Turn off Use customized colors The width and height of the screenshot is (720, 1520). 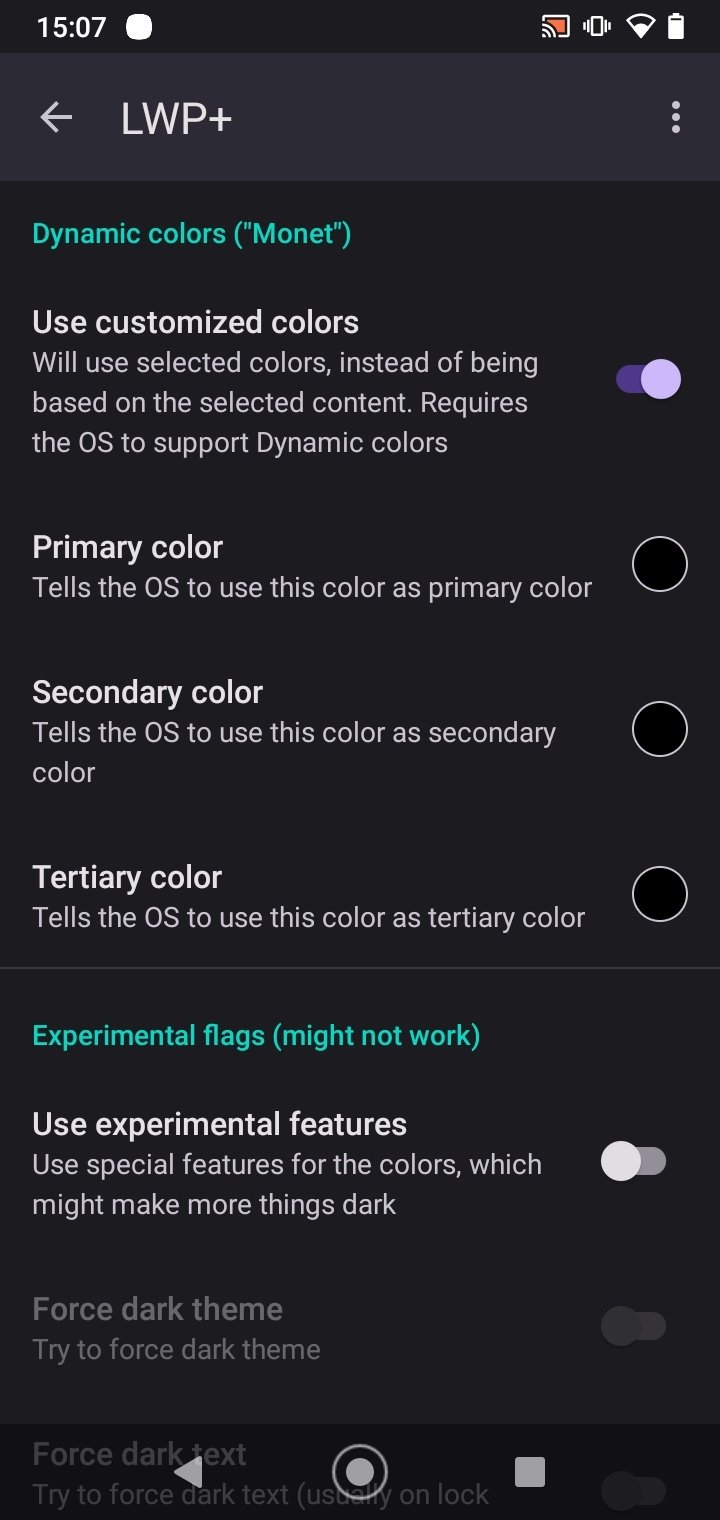pos(648,380)
